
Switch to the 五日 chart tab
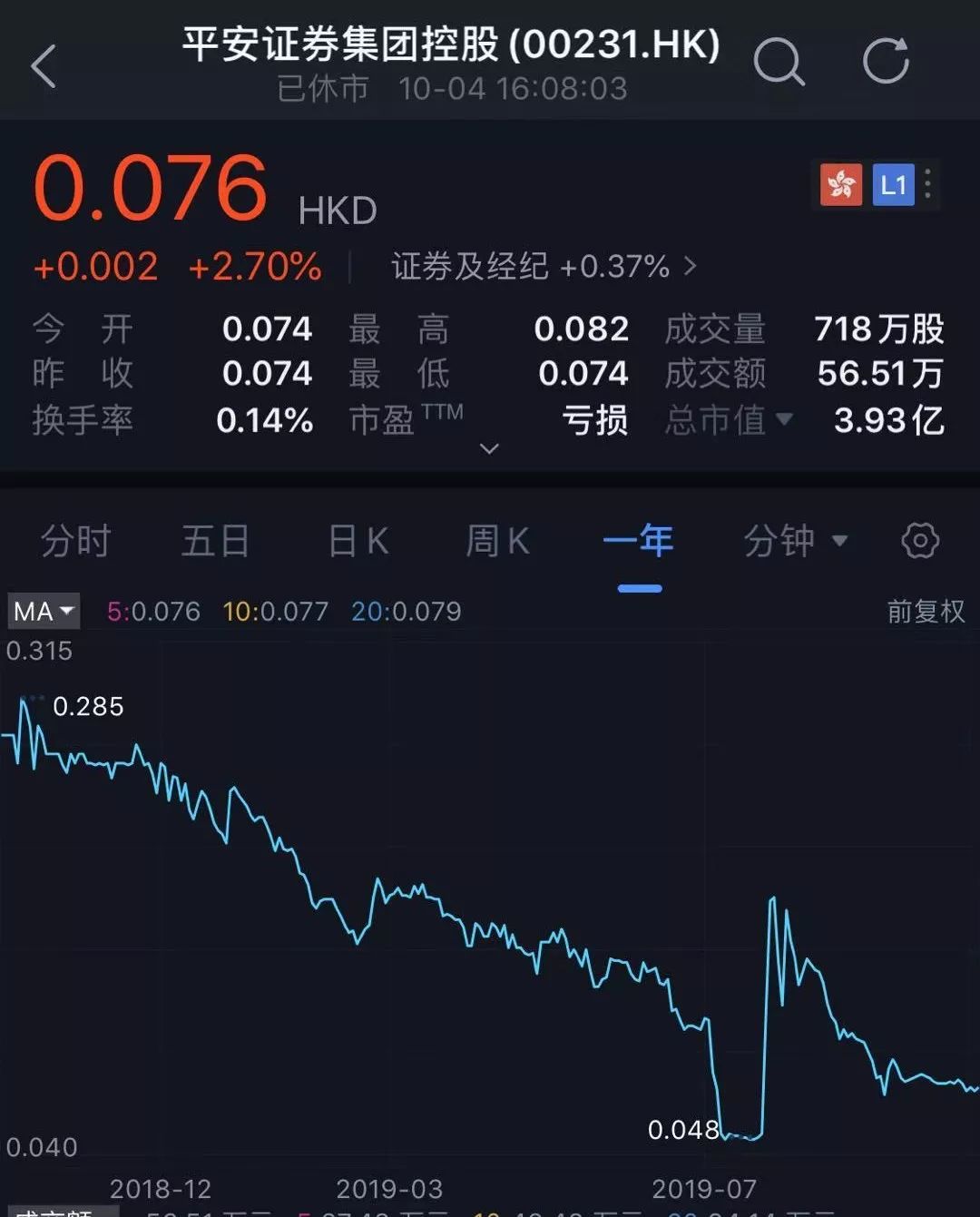(x=215, y=541)
